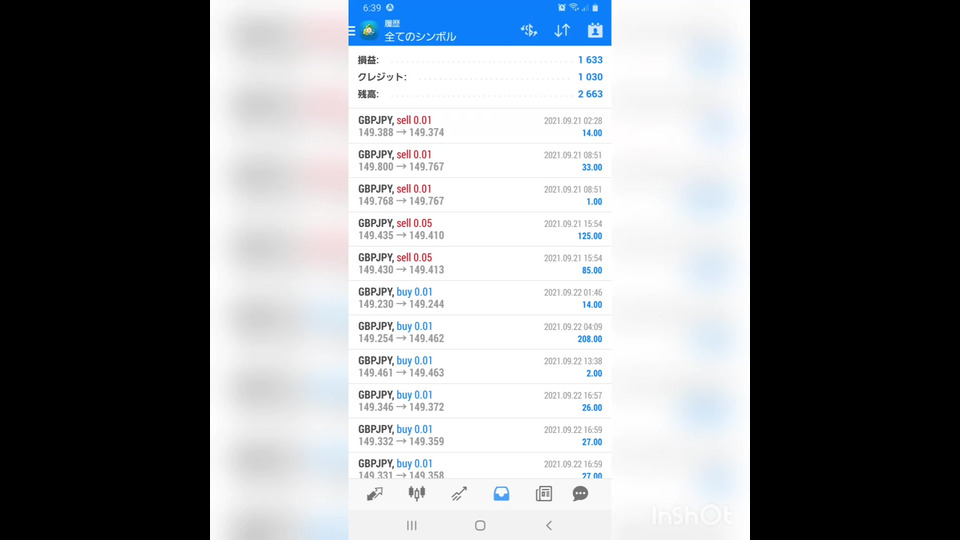960x540 pixels.
Task: Open the sort order arrows
Action: coord(562,31)
